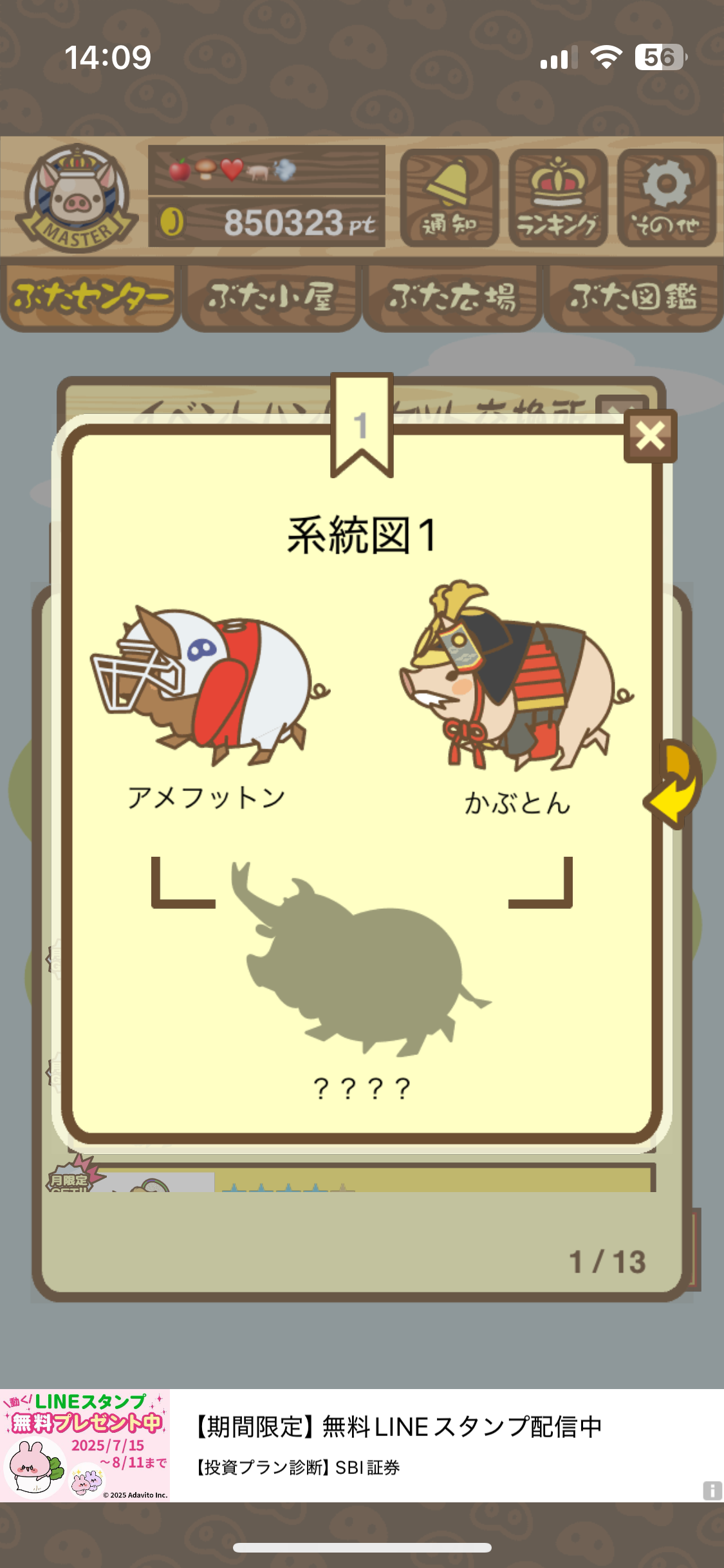
Task: Open the 通知 notifications bell
Action: (449, 198)
